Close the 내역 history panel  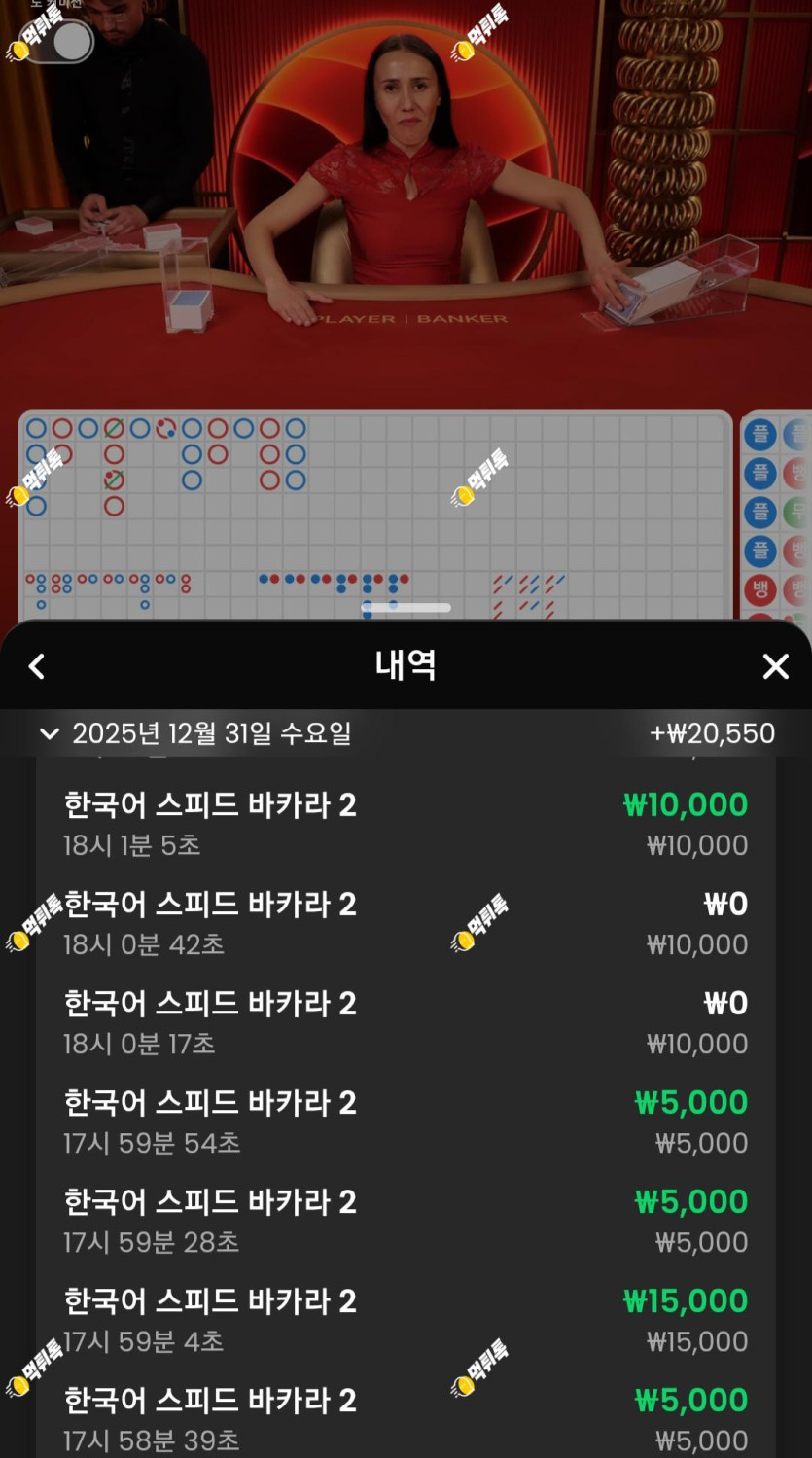[x=775, y=666]
